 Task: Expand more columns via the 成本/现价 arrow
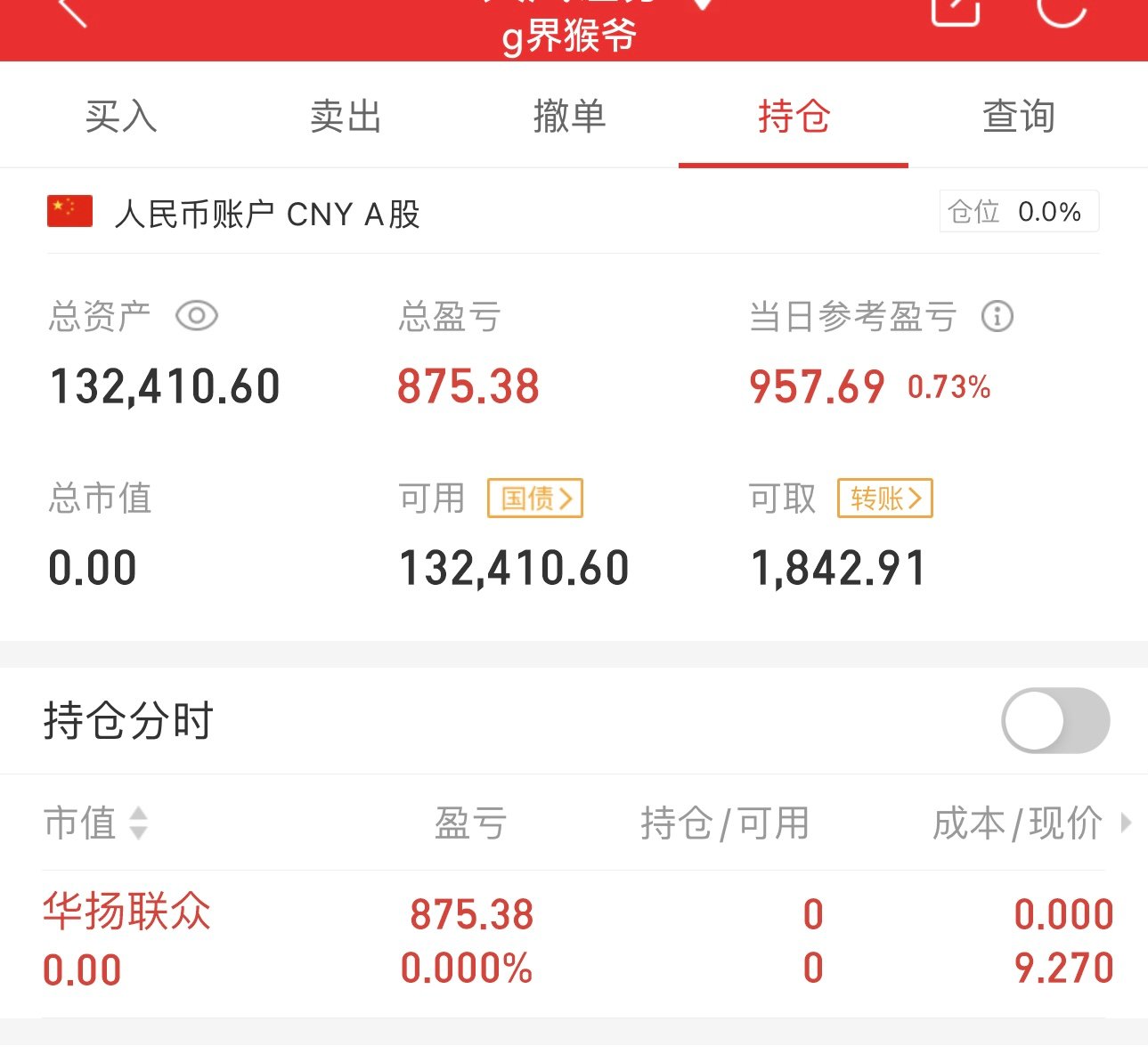1127,823
